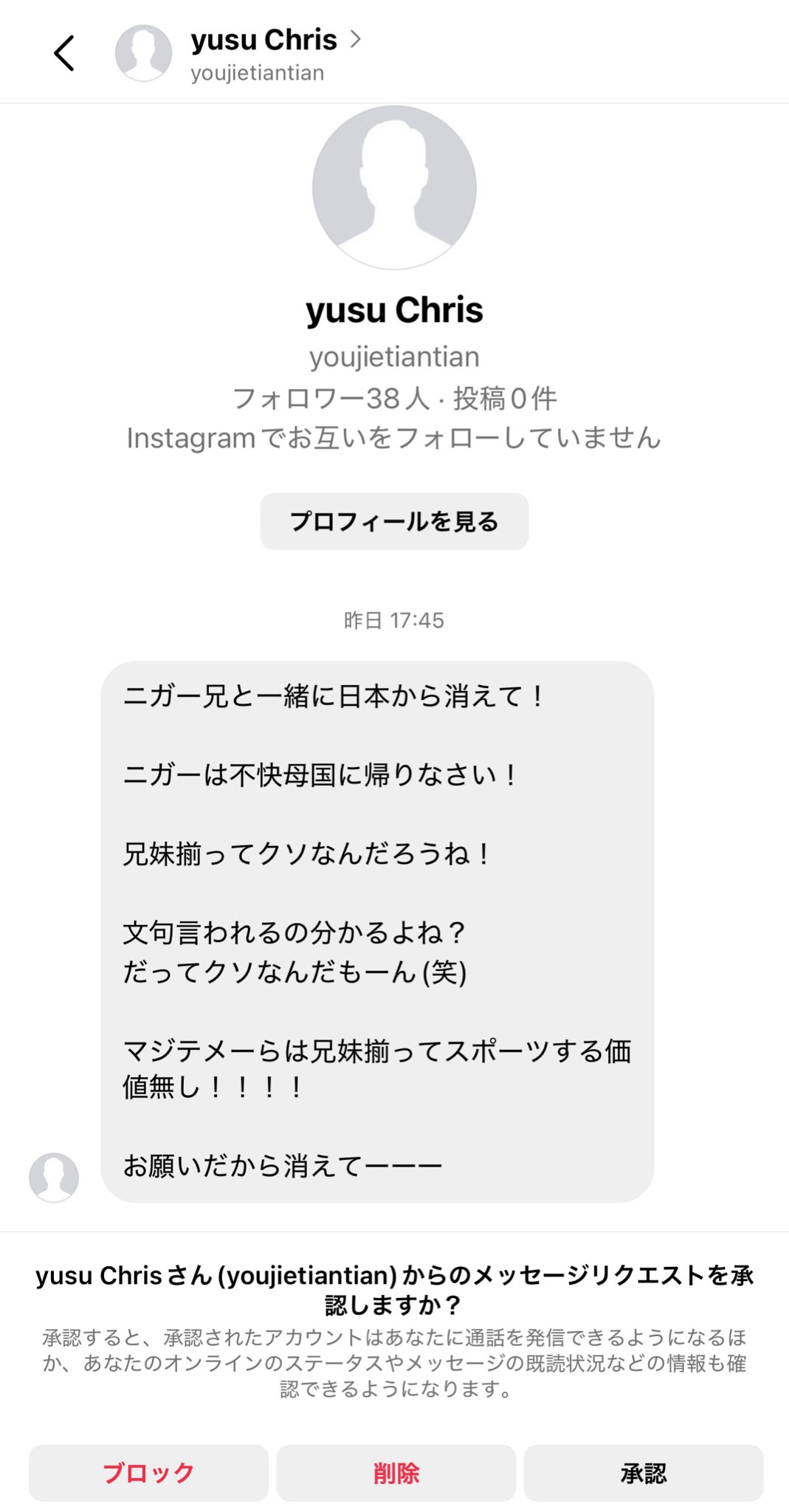
Task: Tap the small avatar beside the message
Action: point(54,1177)
